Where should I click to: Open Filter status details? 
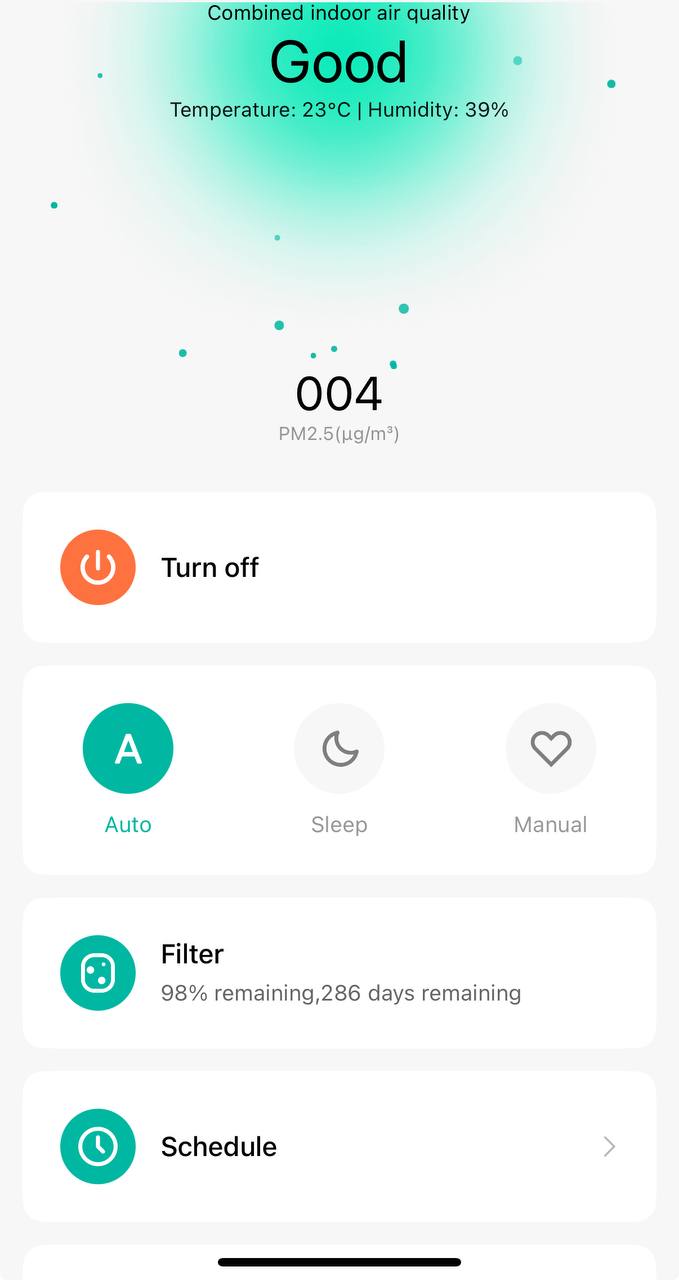(x=339, y=973)
